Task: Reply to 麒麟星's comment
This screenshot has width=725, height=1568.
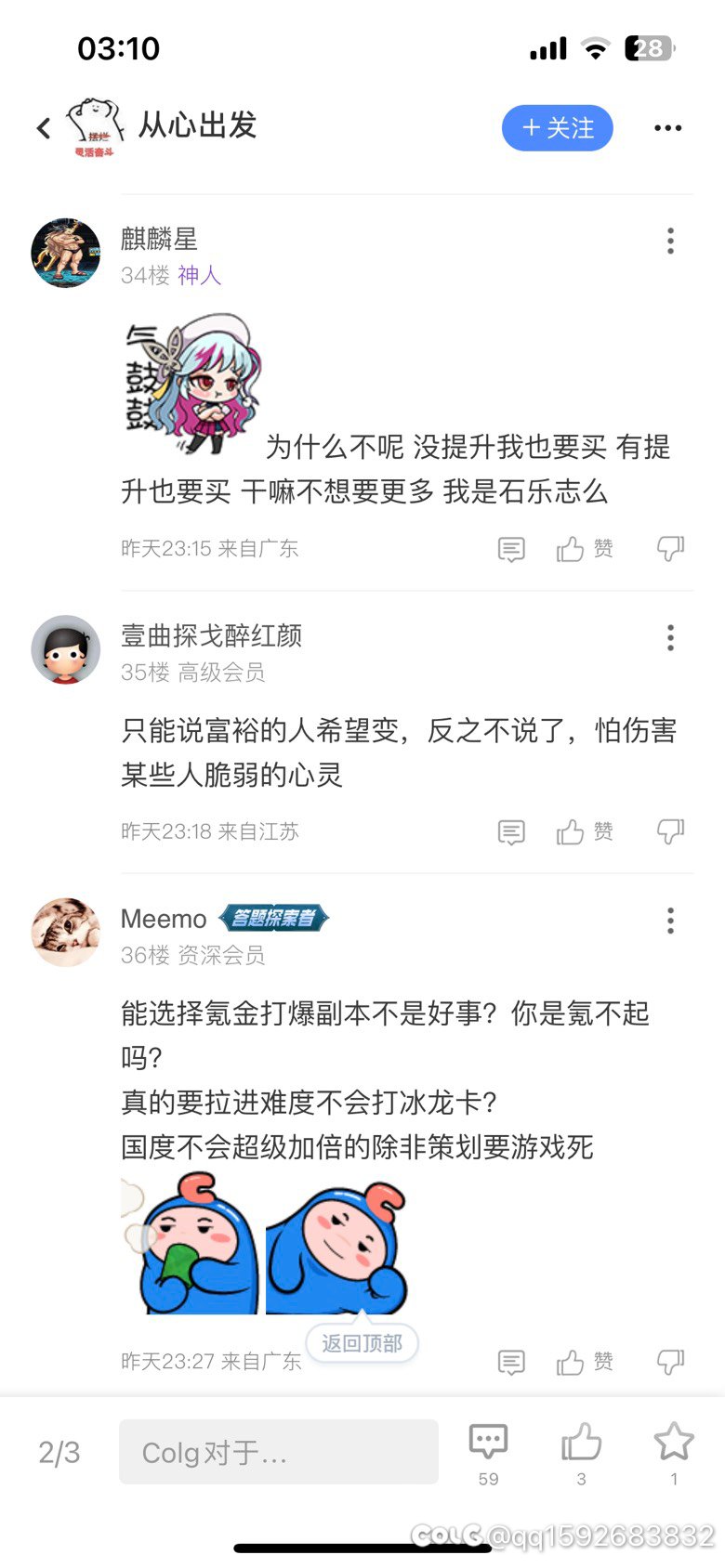Action: point(511,549)
